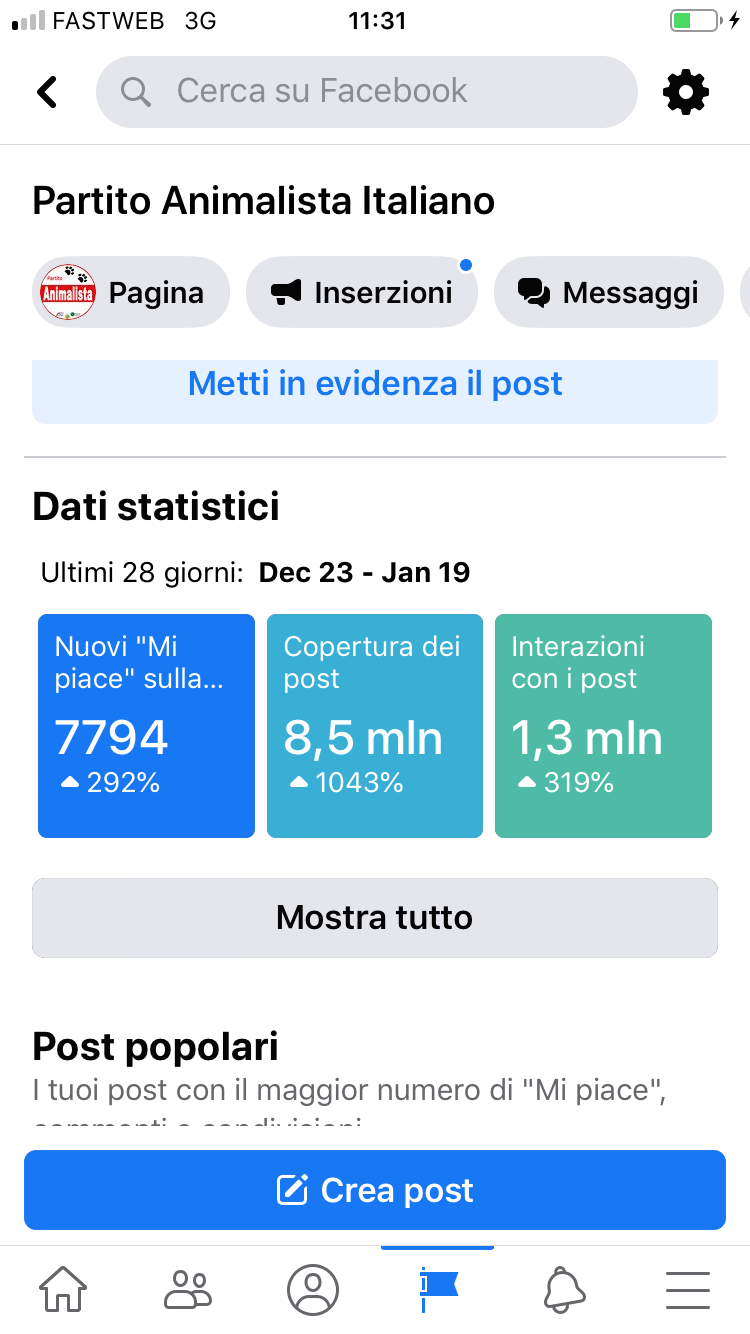This screenshot has width=750, height=1334.
Task: Tap the Mostra tutto button
Action: point(375,918)
